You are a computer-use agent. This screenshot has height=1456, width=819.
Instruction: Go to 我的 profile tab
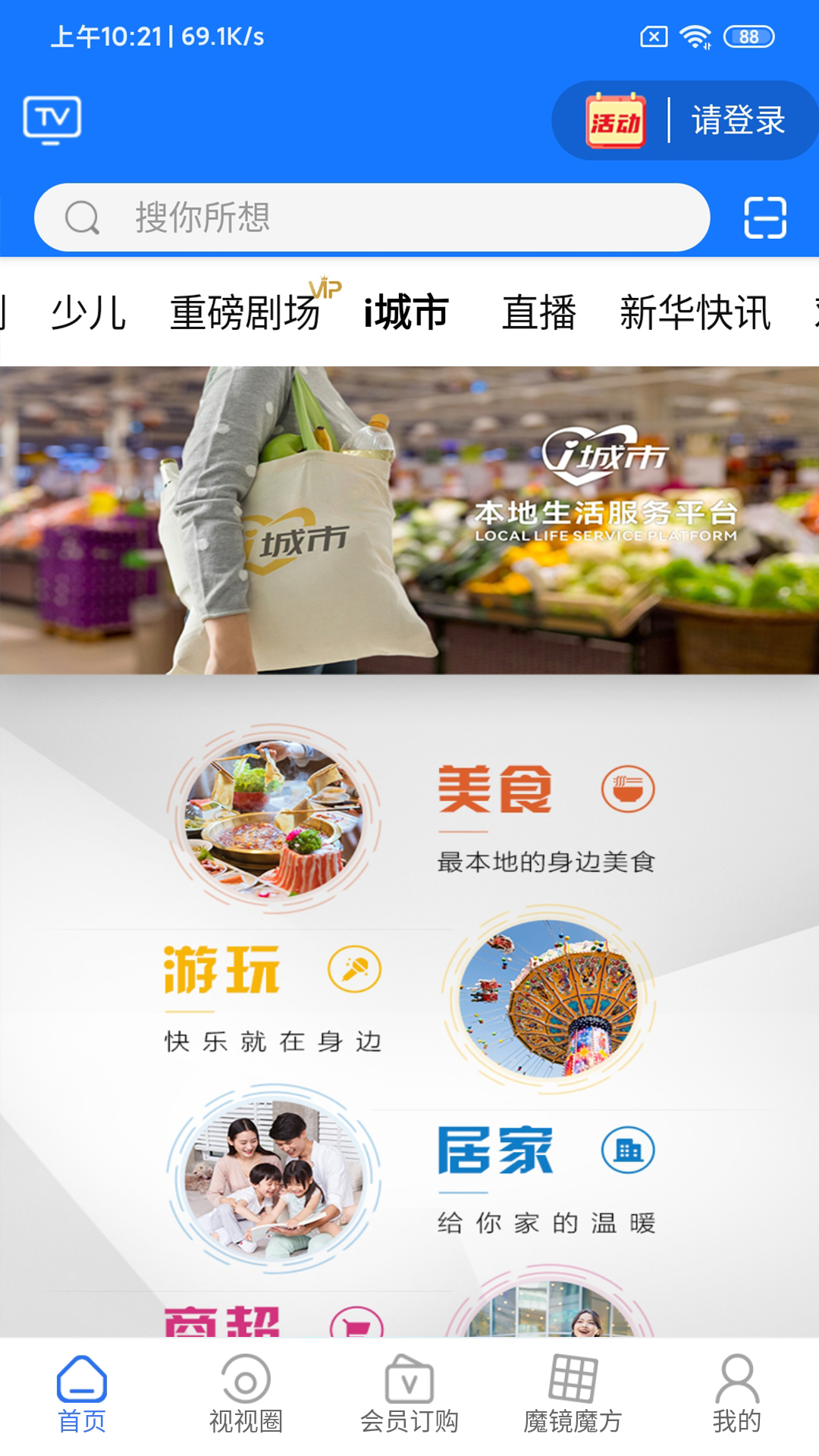(x=736, y=1394)
